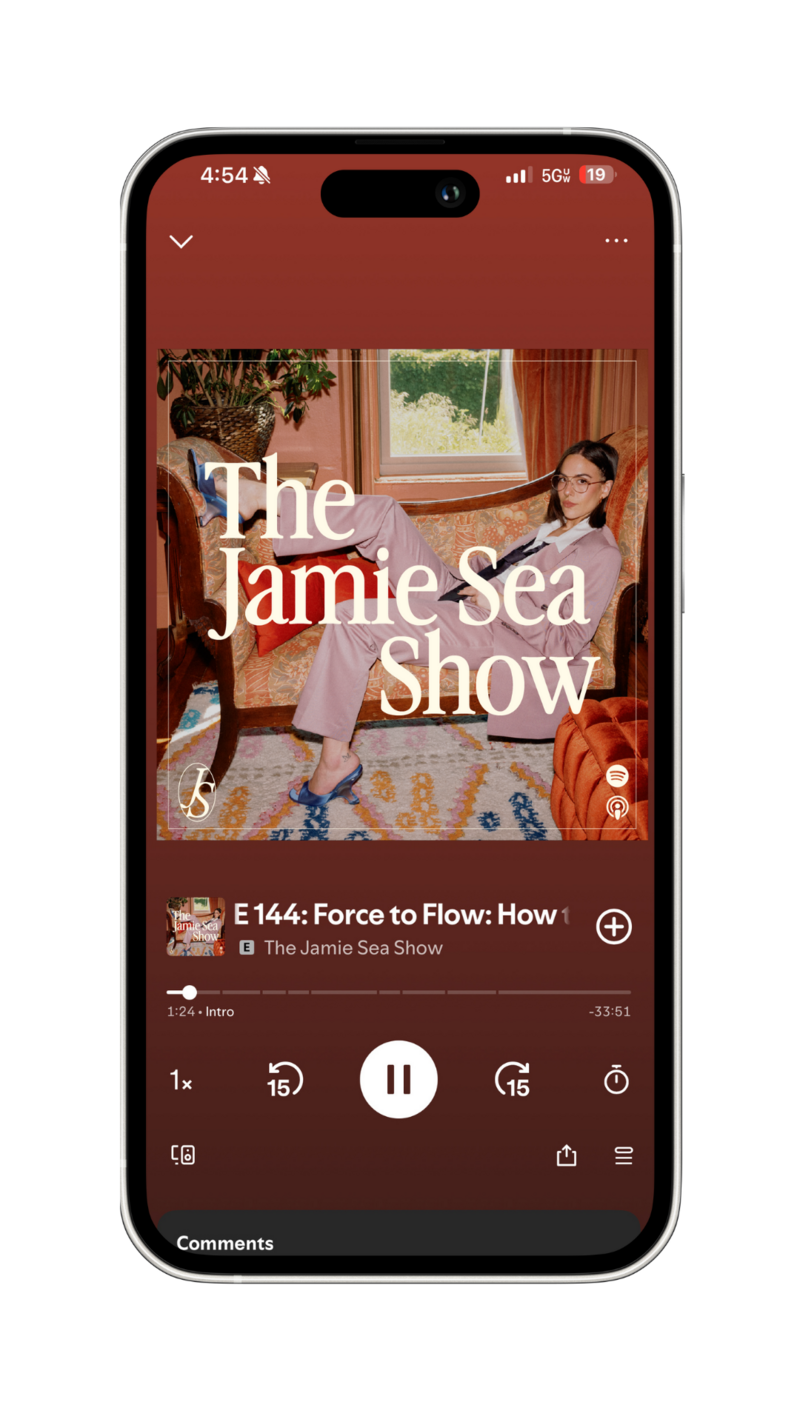This screenshot has width=800, height=1422.
Task: Add episode E 144 to your library
Action: click(613, 927)
